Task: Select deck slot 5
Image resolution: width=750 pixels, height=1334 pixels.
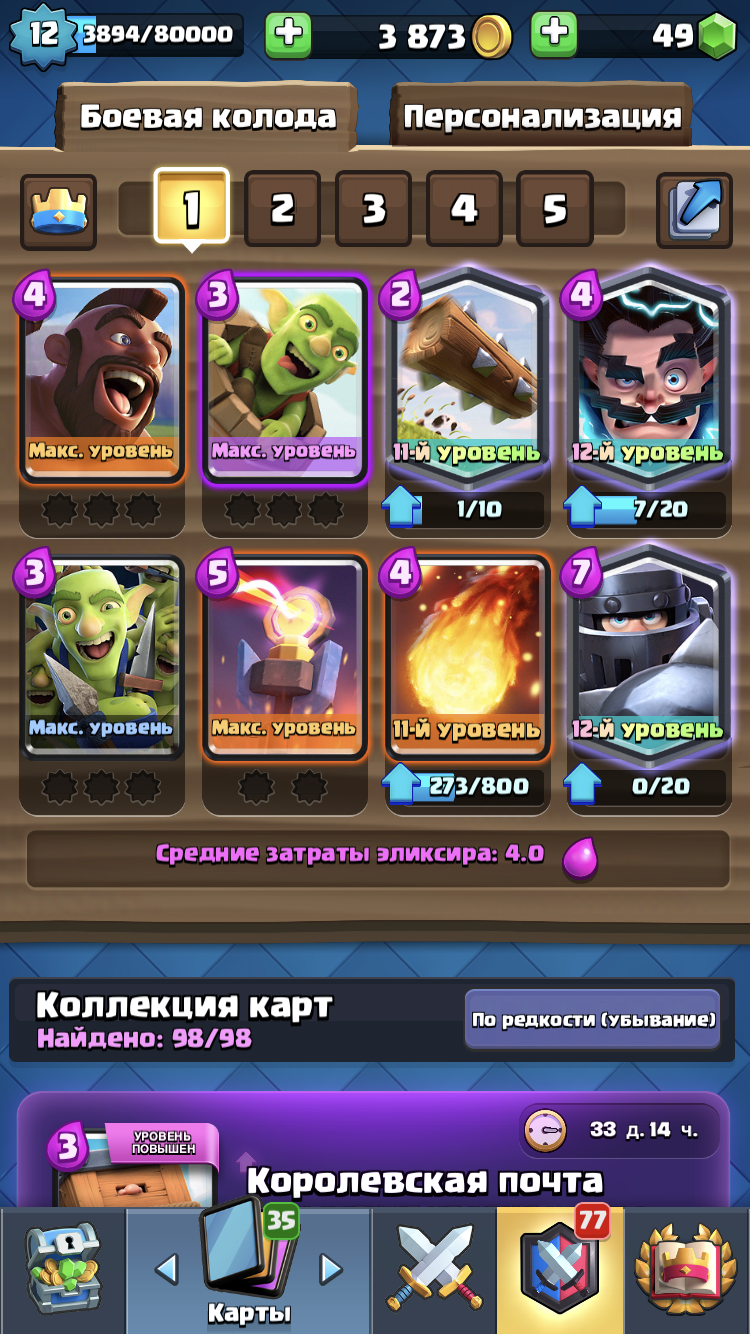Action: (x=555, y=209)
